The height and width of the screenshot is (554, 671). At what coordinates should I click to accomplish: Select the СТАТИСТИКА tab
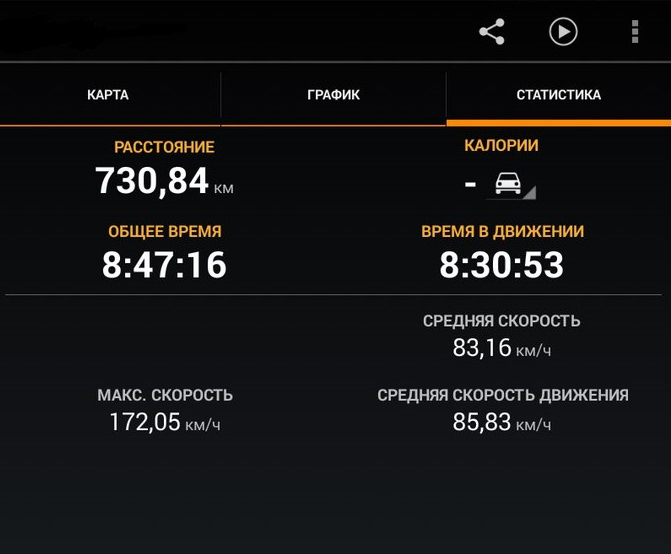pyautogui.click(x=558, y=96)
